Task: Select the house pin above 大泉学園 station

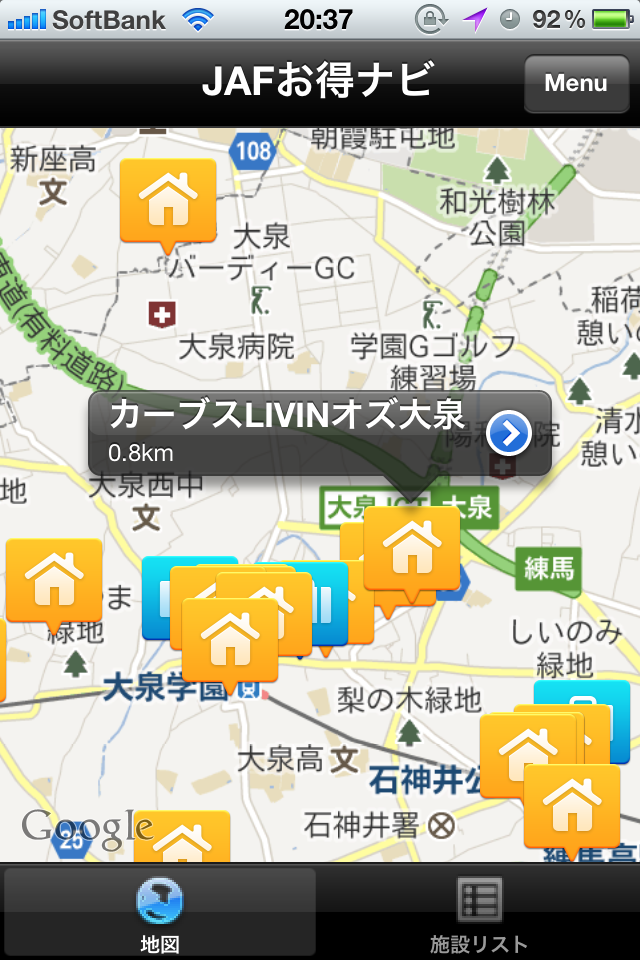Action: tap(230, 641)
